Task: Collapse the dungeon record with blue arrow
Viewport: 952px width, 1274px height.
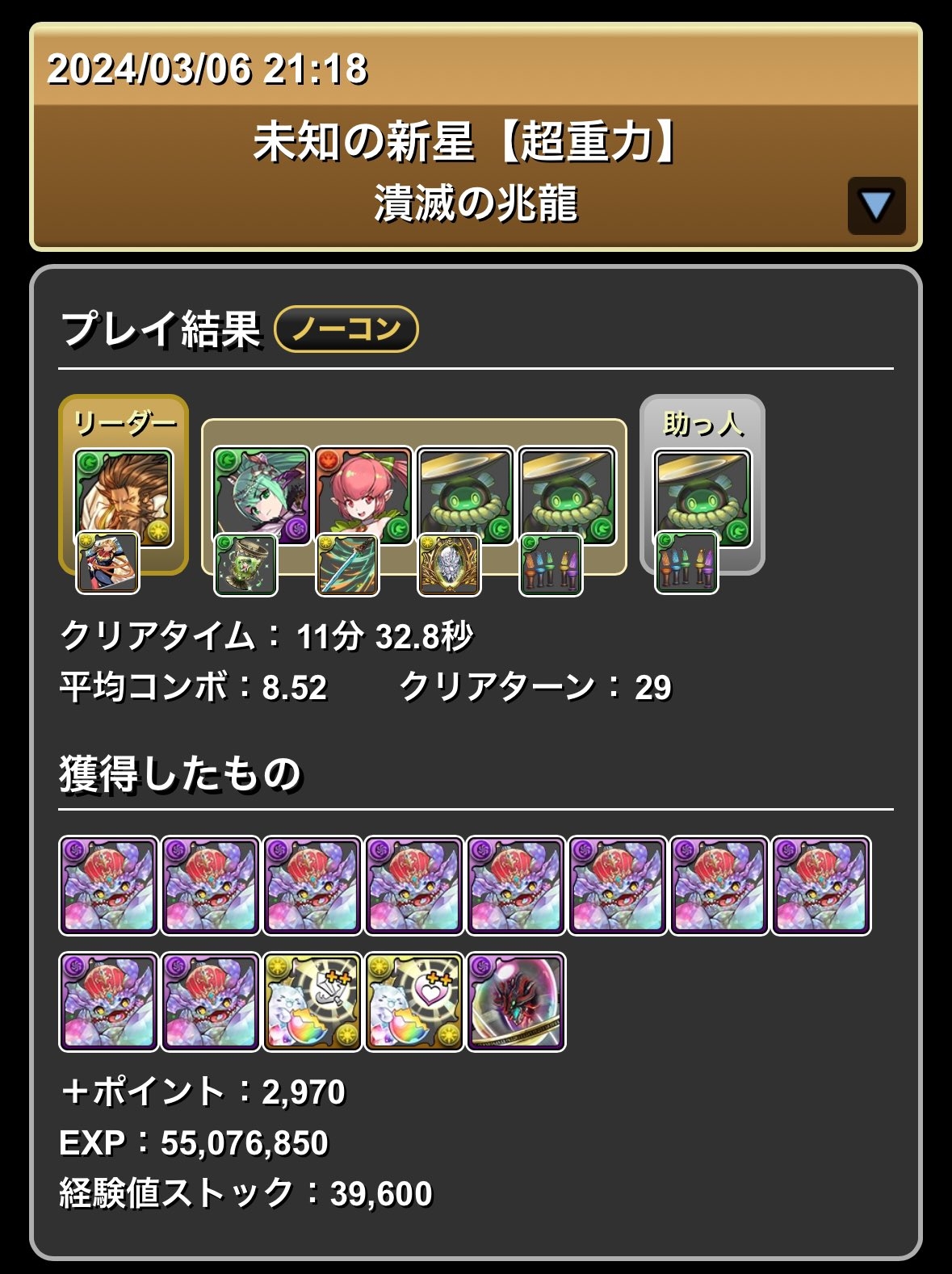Action: (x=876, y=206)
